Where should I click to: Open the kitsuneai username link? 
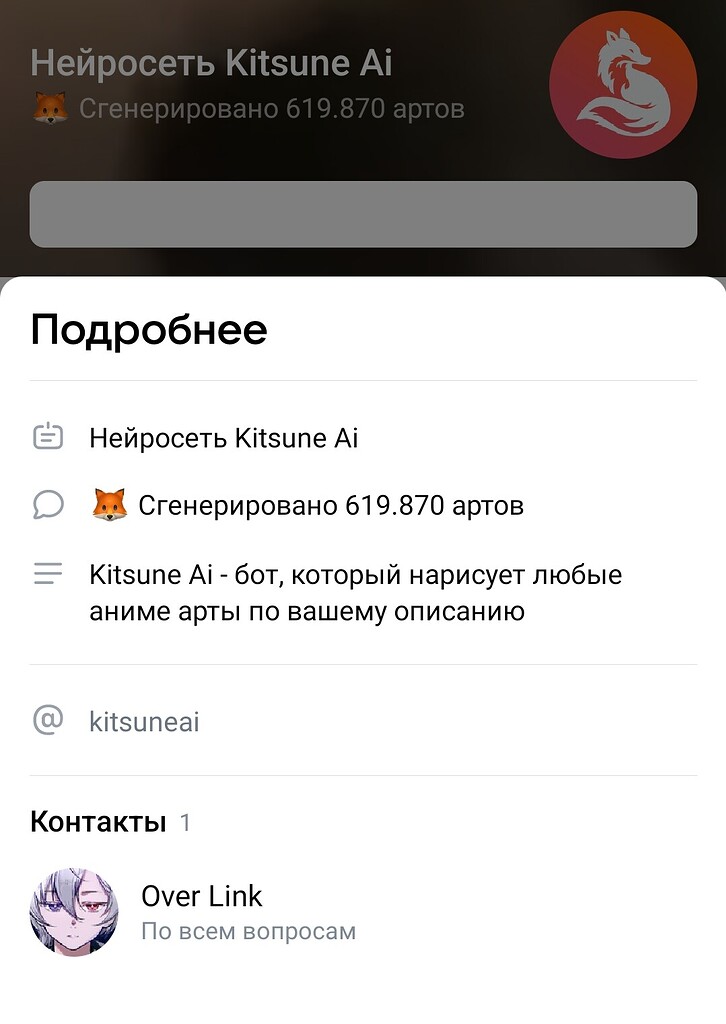pyautogui.click(x=145, y=721)
